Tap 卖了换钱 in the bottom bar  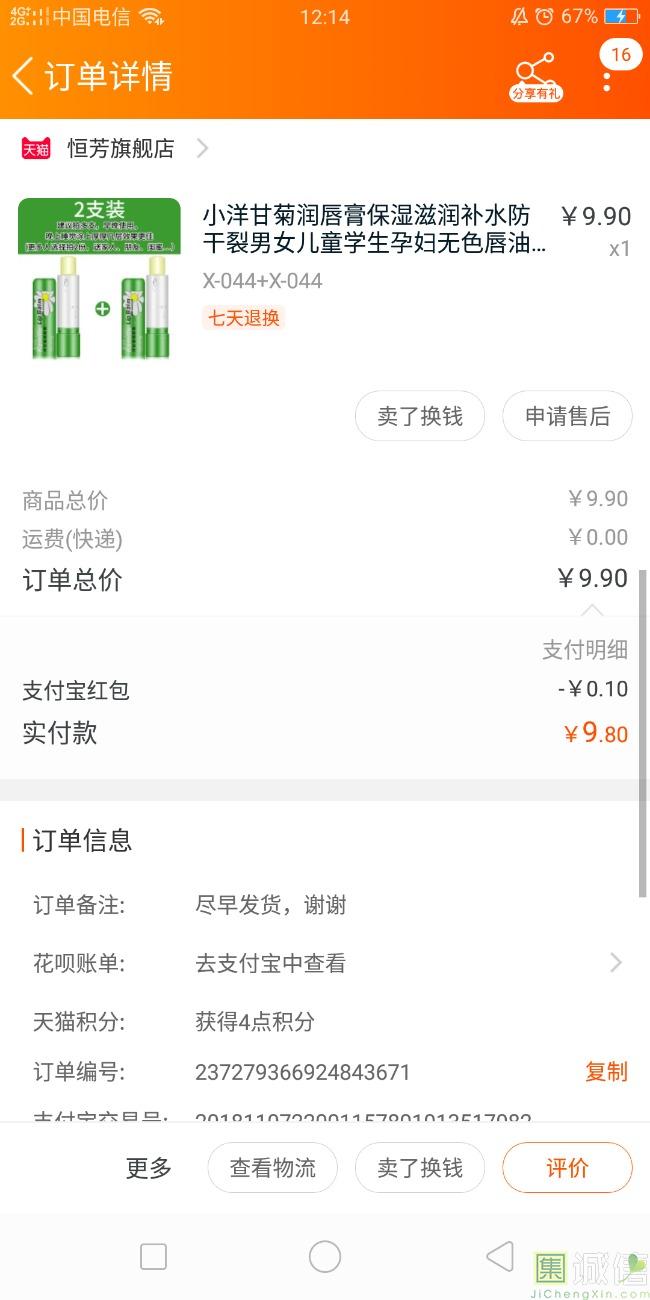click(x=420, y=1167)
